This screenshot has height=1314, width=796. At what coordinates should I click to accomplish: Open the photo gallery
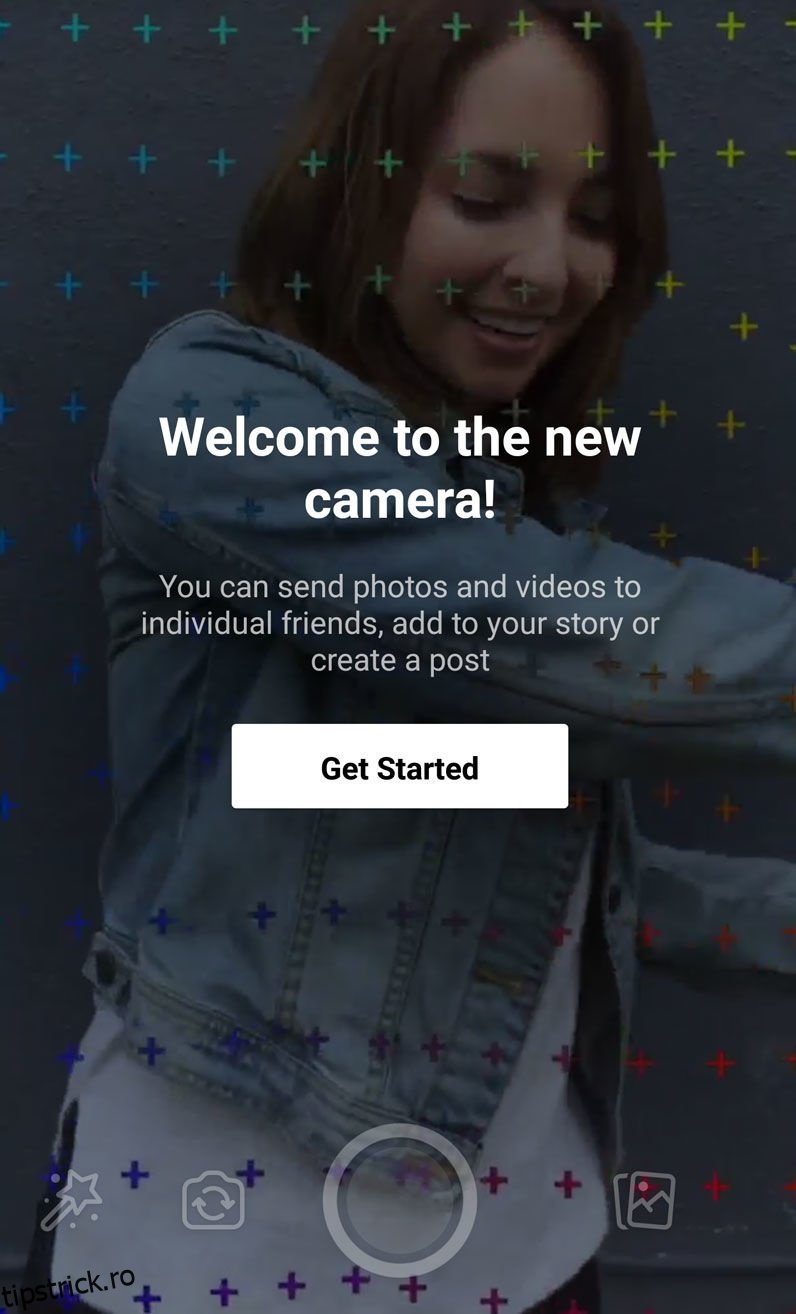(x=644, y=1201)
